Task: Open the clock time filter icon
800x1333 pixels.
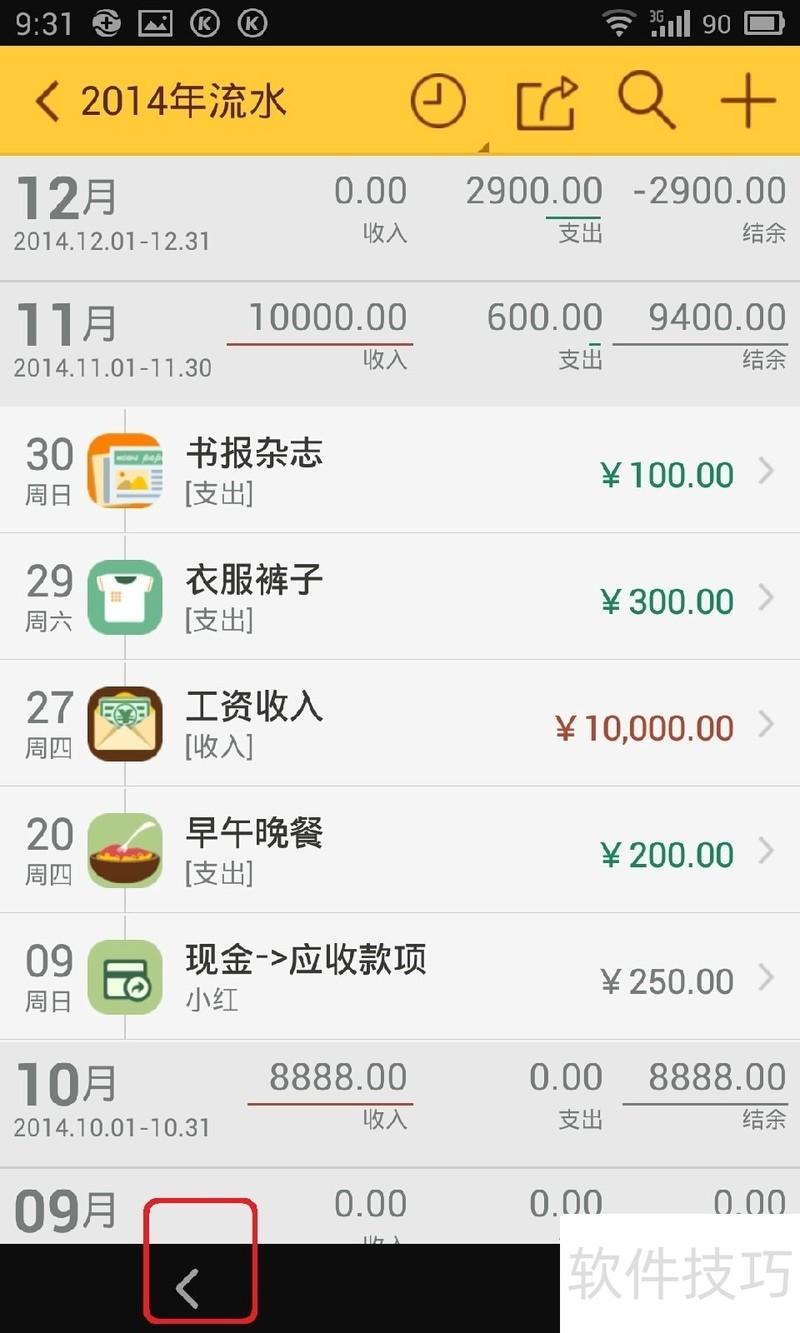Action: (x=438, y=102)
